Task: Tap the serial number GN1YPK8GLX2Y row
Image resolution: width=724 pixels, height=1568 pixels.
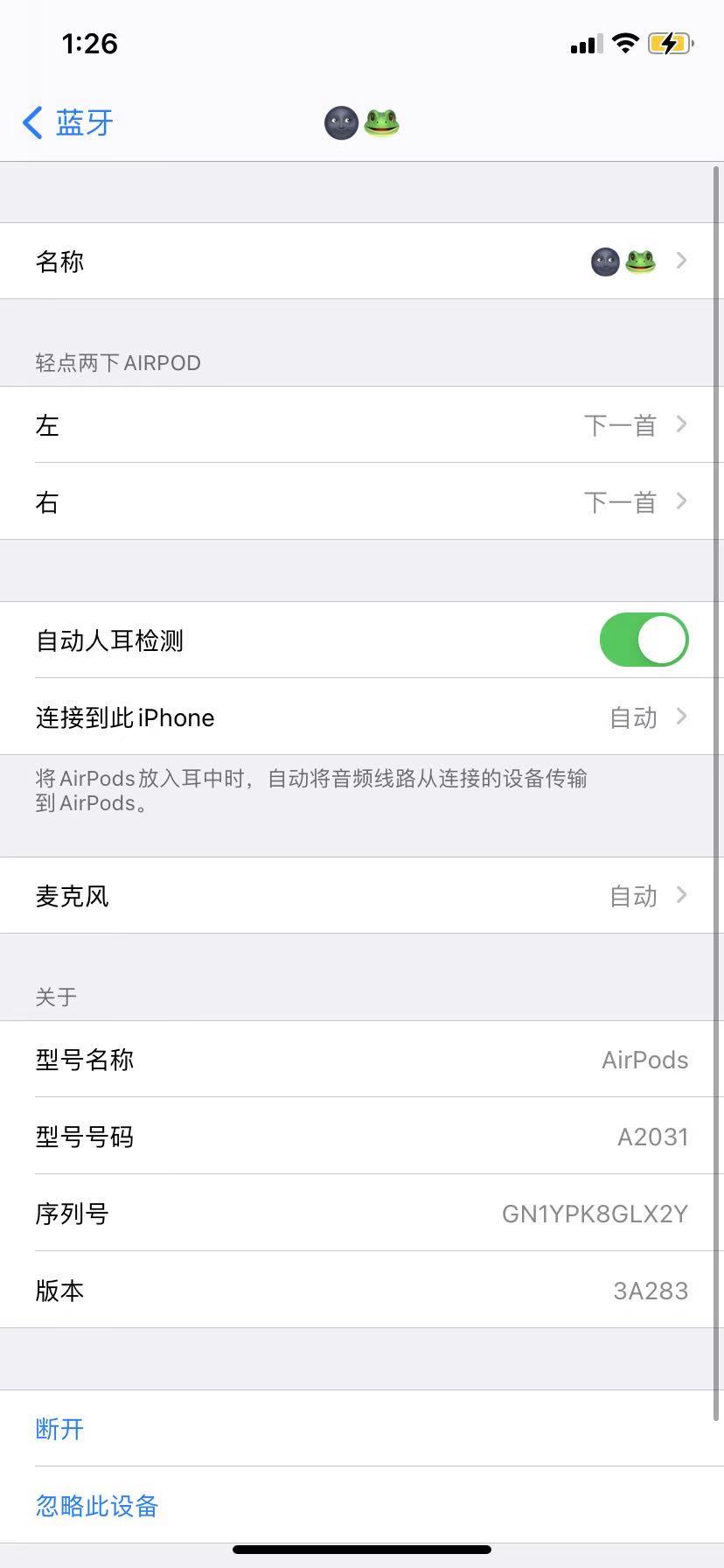Action: click(x=362, y=1214)
